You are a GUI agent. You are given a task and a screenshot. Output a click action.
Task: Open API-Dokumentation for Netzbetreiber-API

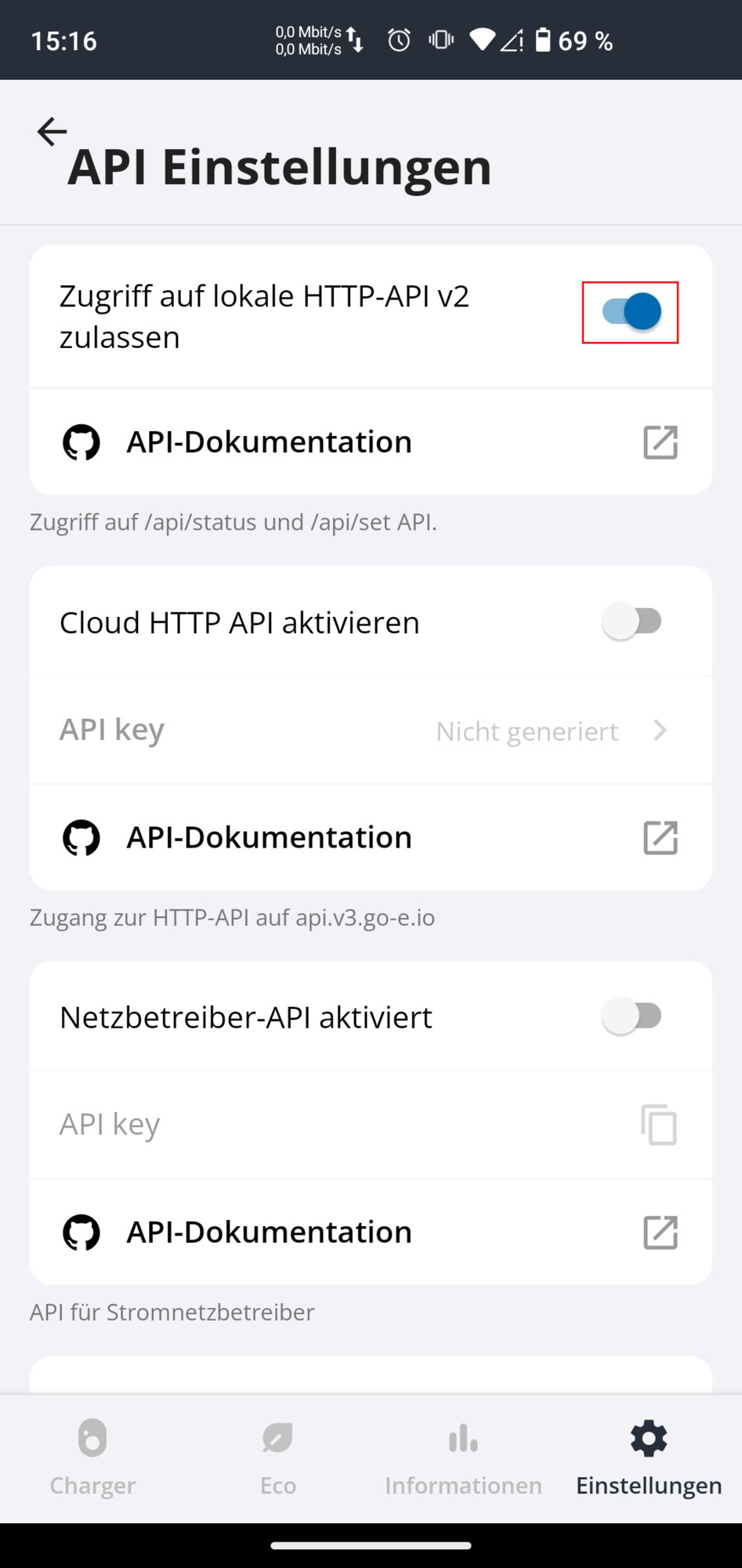point(371,1232)
